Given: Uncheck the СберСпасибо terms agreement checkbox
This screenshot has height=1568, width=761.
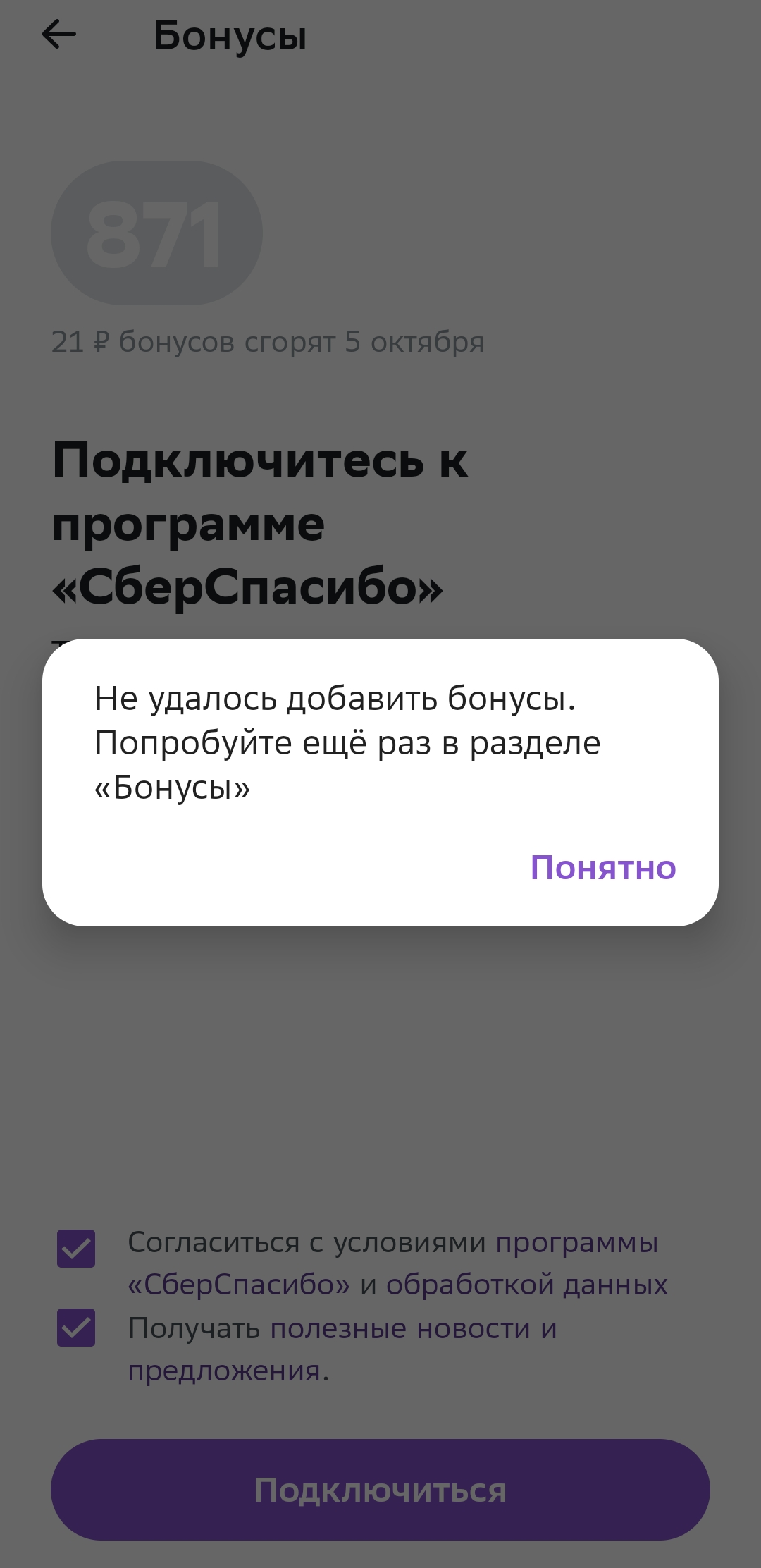Looking at the screenshot, I should pyautogui.click(x=76, y=1249).
